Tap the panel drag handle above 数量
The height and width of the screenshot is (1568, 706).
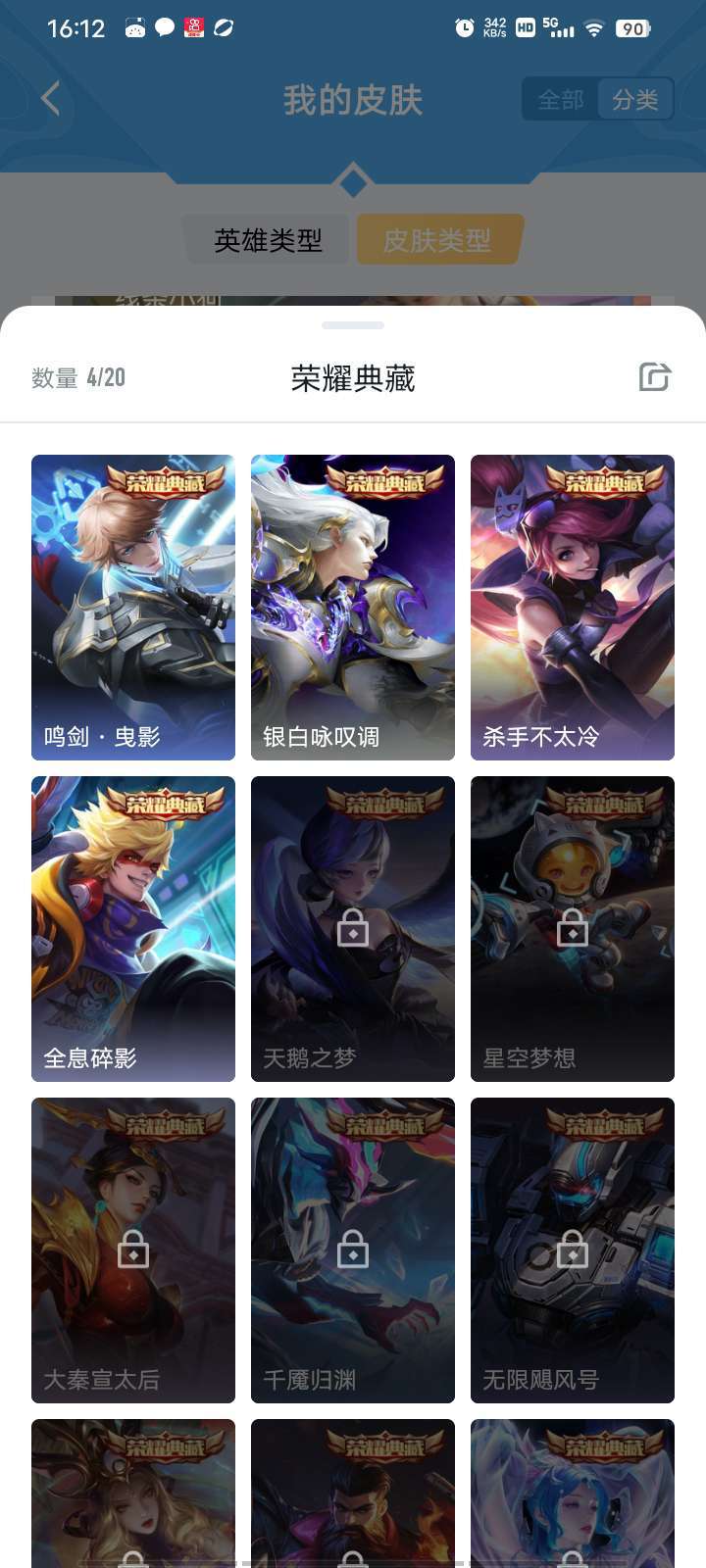(353, 323)
